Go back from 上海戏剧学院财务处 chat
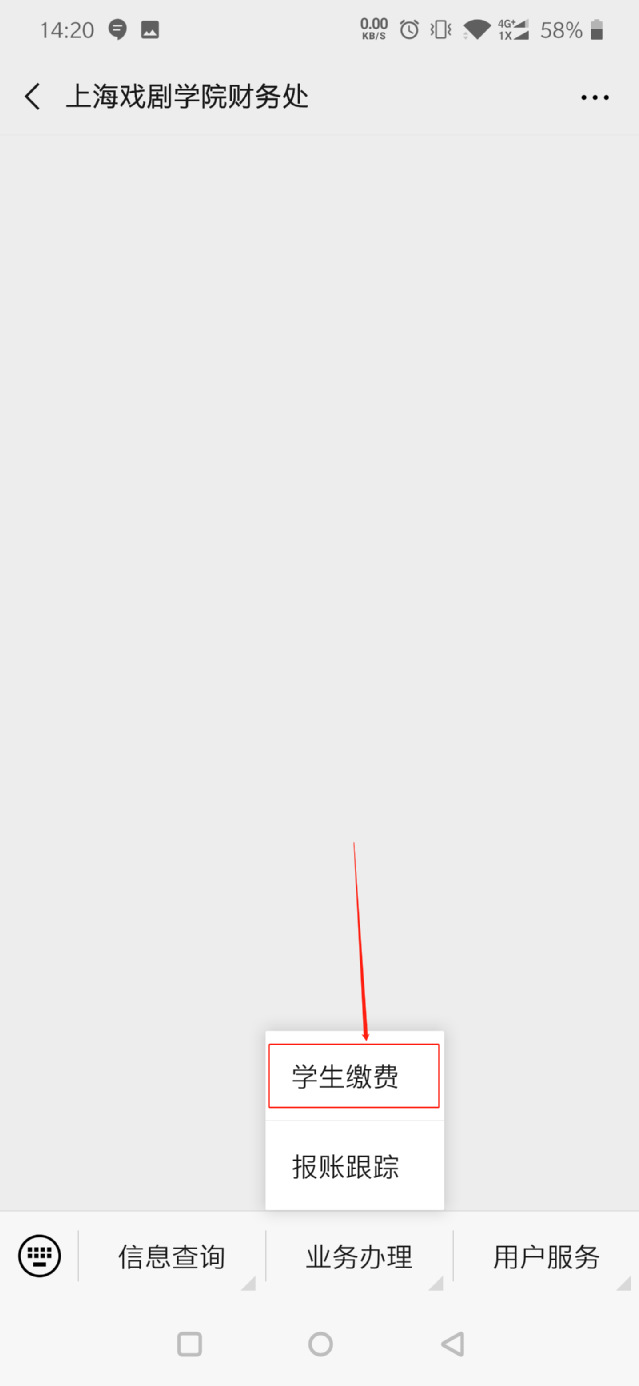 (x=33, y=97)
